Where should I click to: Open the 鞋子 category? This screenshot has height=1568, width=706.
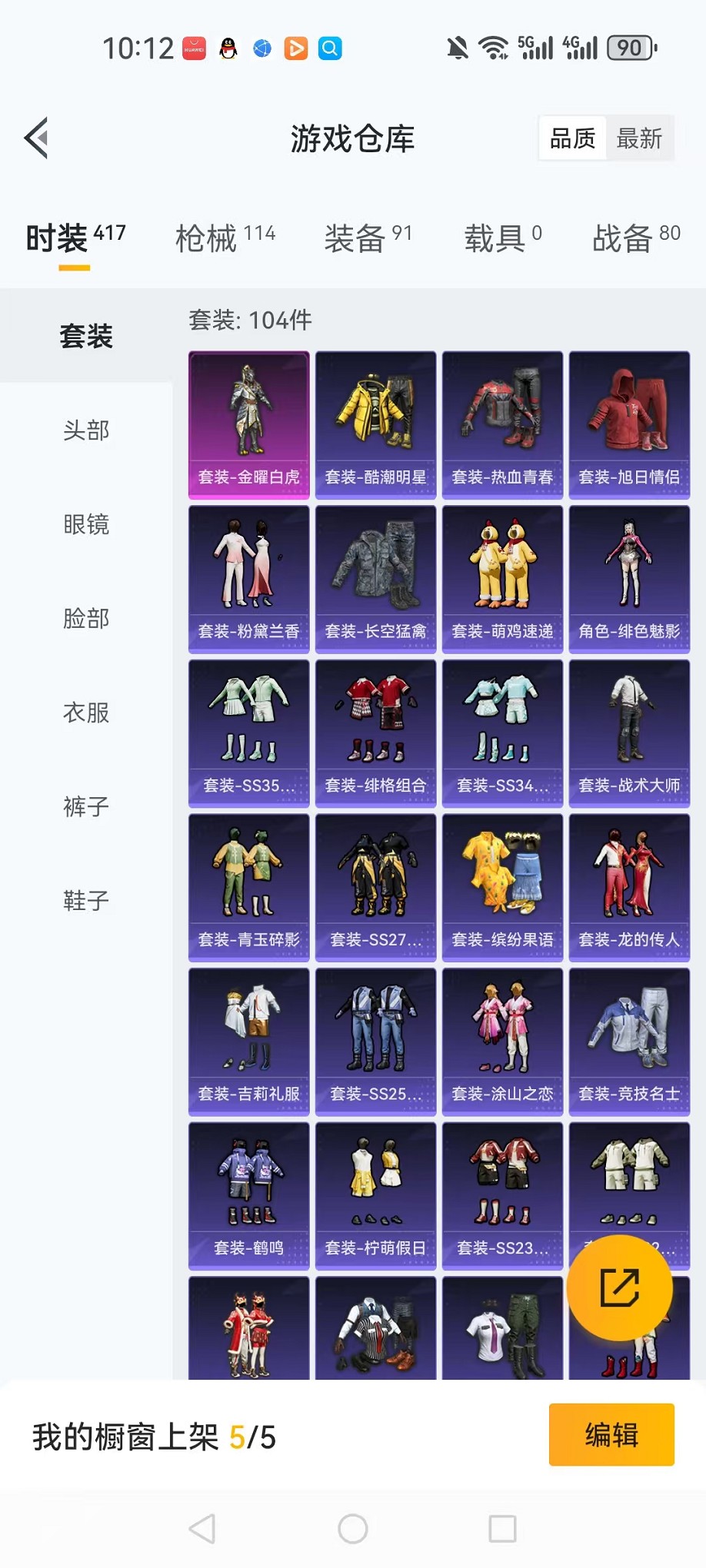coord(86,900)
